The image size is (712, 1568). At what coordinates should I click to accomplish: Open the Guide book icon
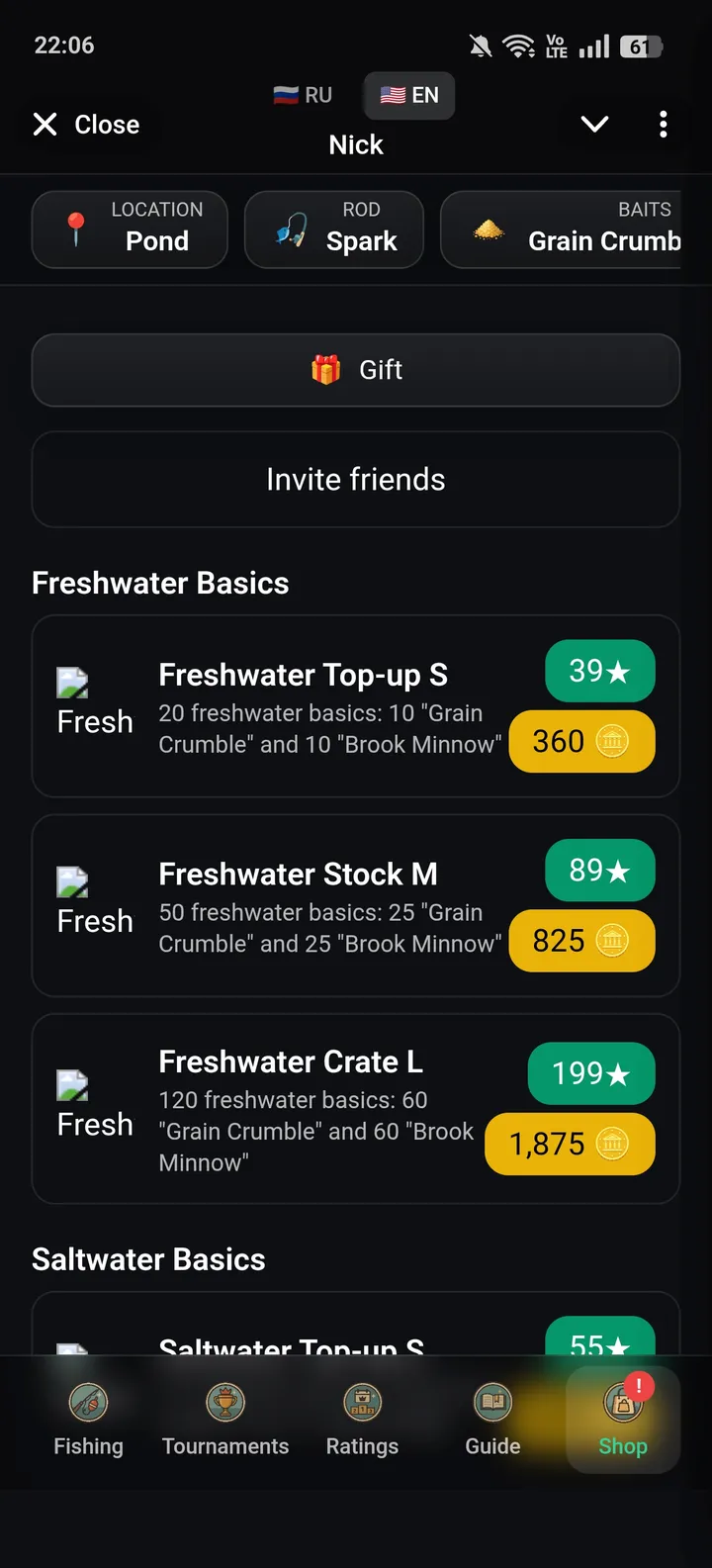pyautogui.click(x=491, y=1402)
